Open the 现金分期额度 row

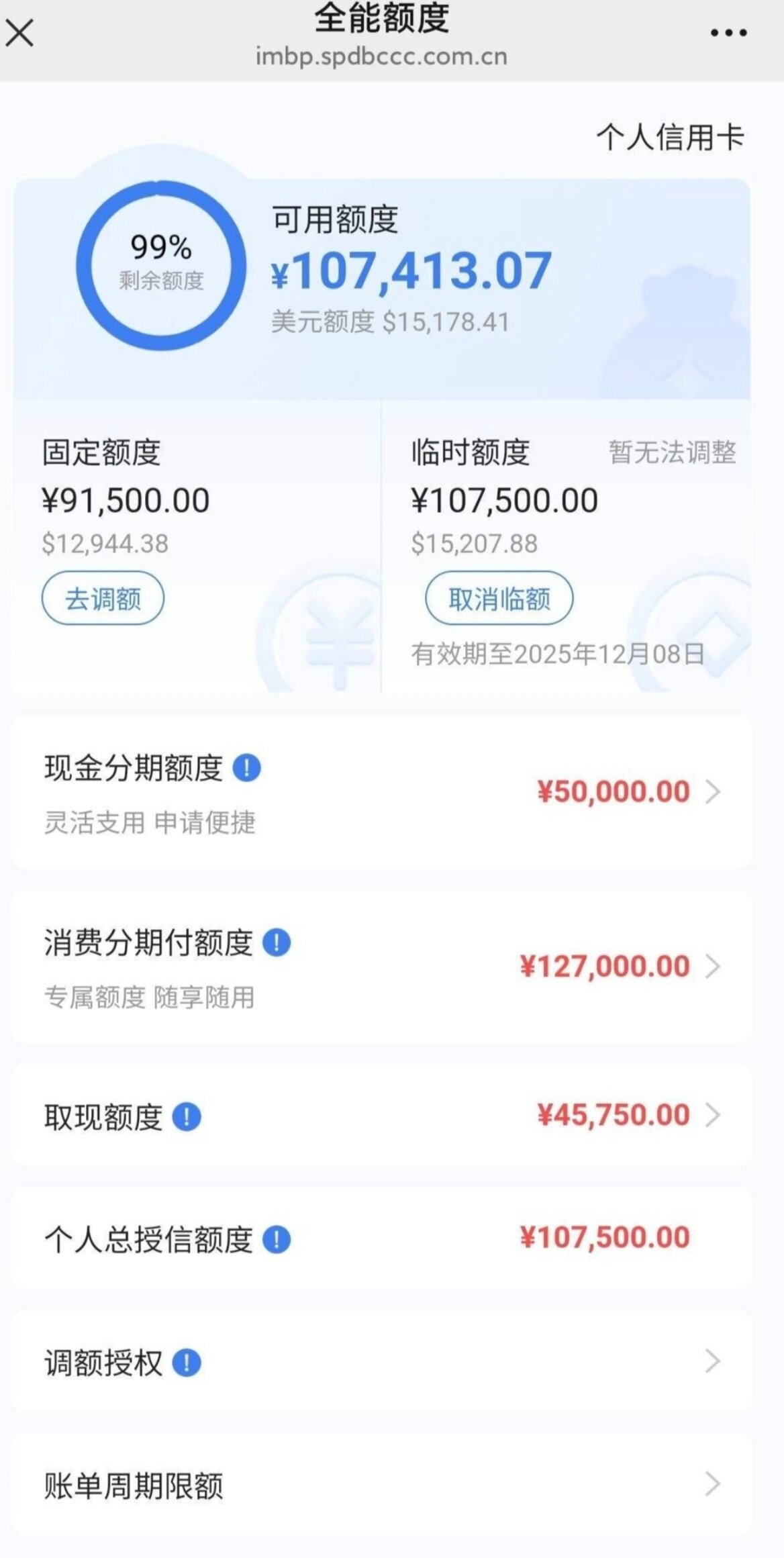coord(381,792)
